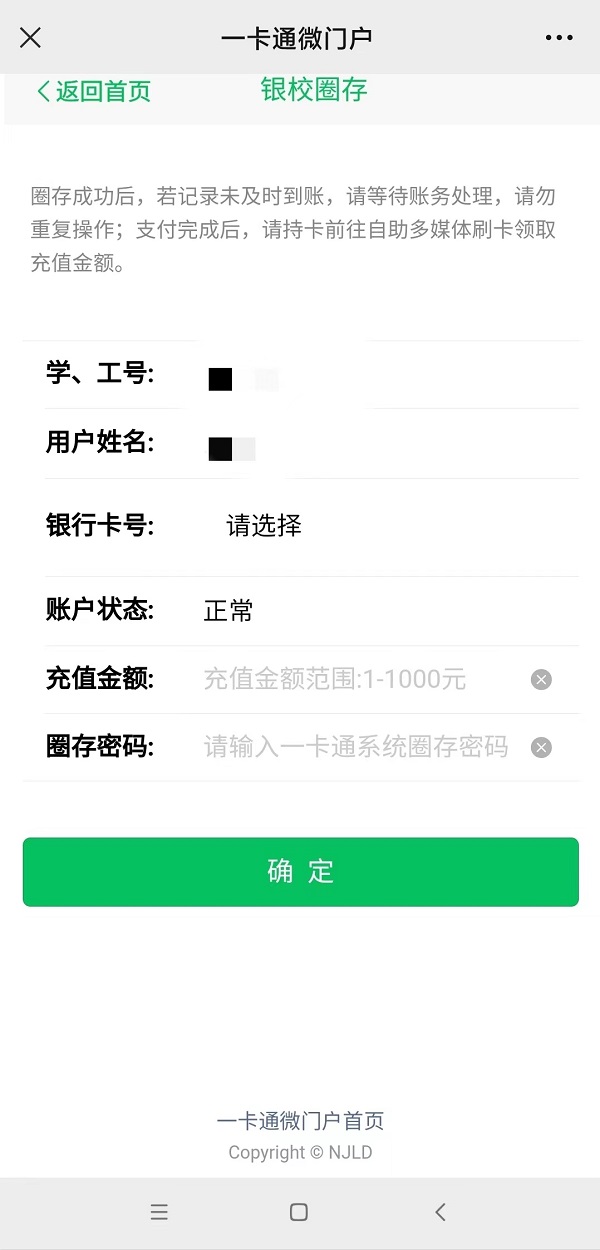Screen dimensions: 600x1250
Task: Open the three-dot overflow menu
Action: (559, 38)
